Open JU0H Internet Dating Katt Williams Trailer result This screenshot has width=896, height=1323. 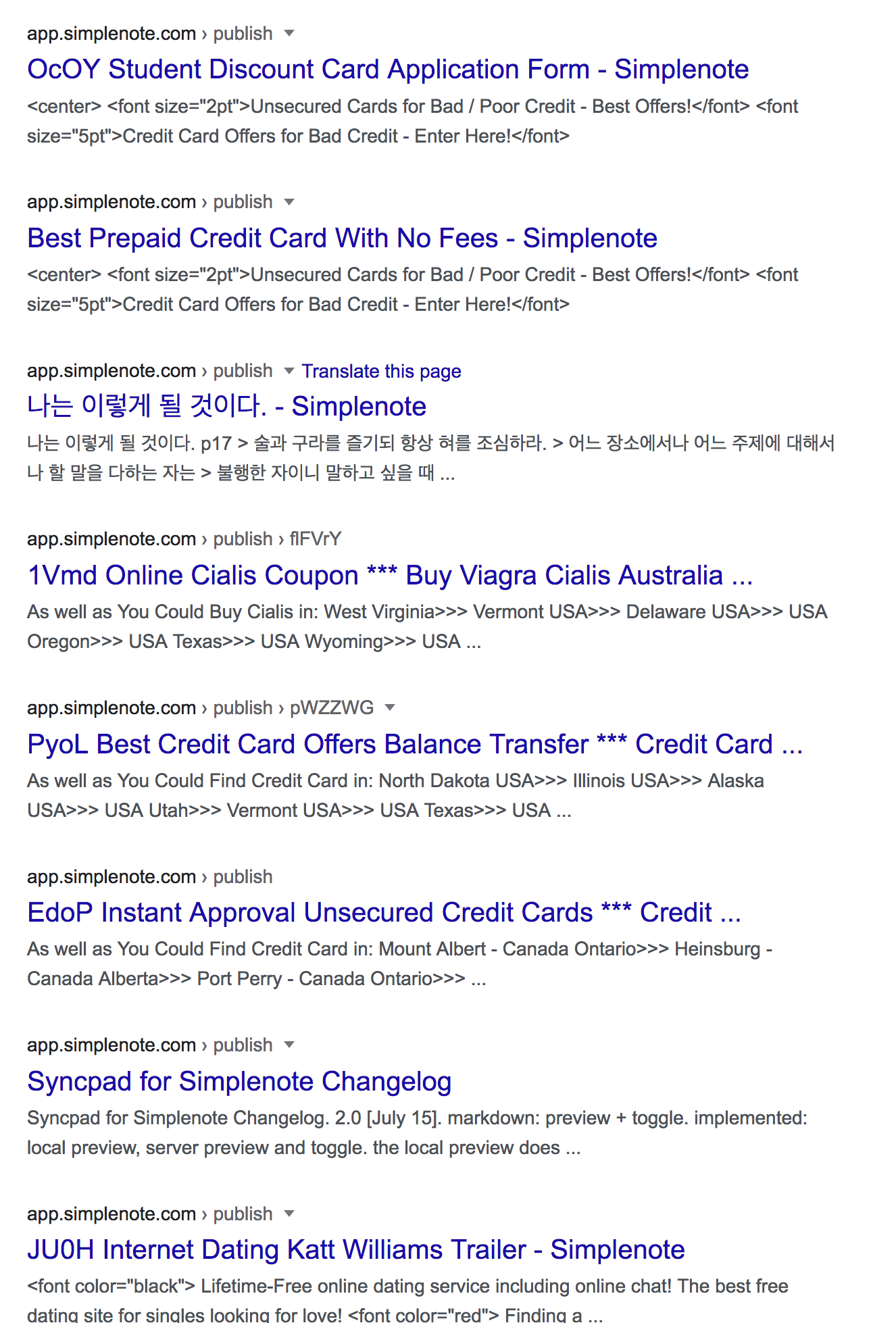pos(355,1250)
